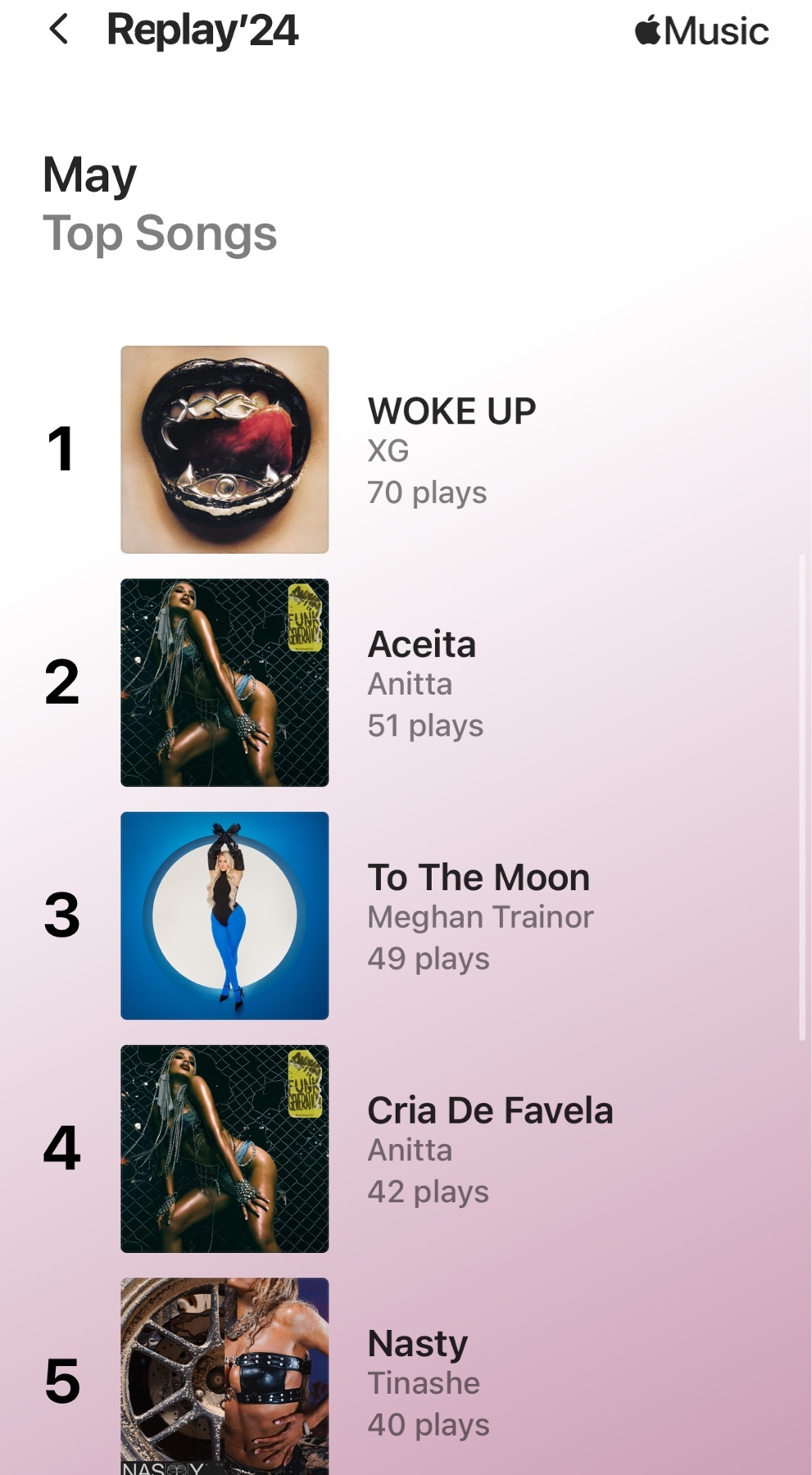Select To The Moon by Meghan Trainor
812x1475 pixels.
[406, 915]
